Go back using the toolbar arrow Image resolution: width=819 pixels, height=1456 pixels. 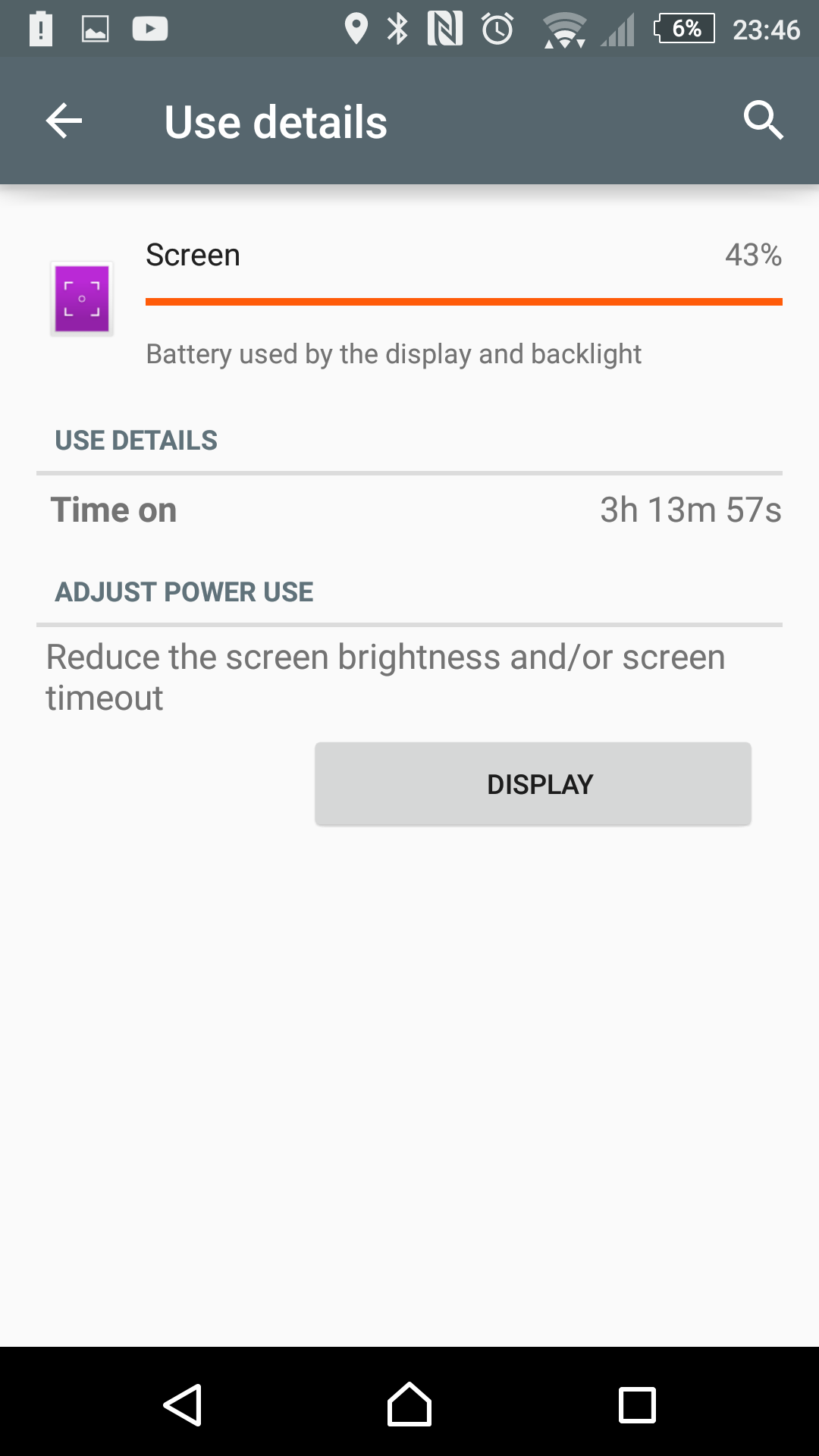pyautogui.click(x=64, y=121)
